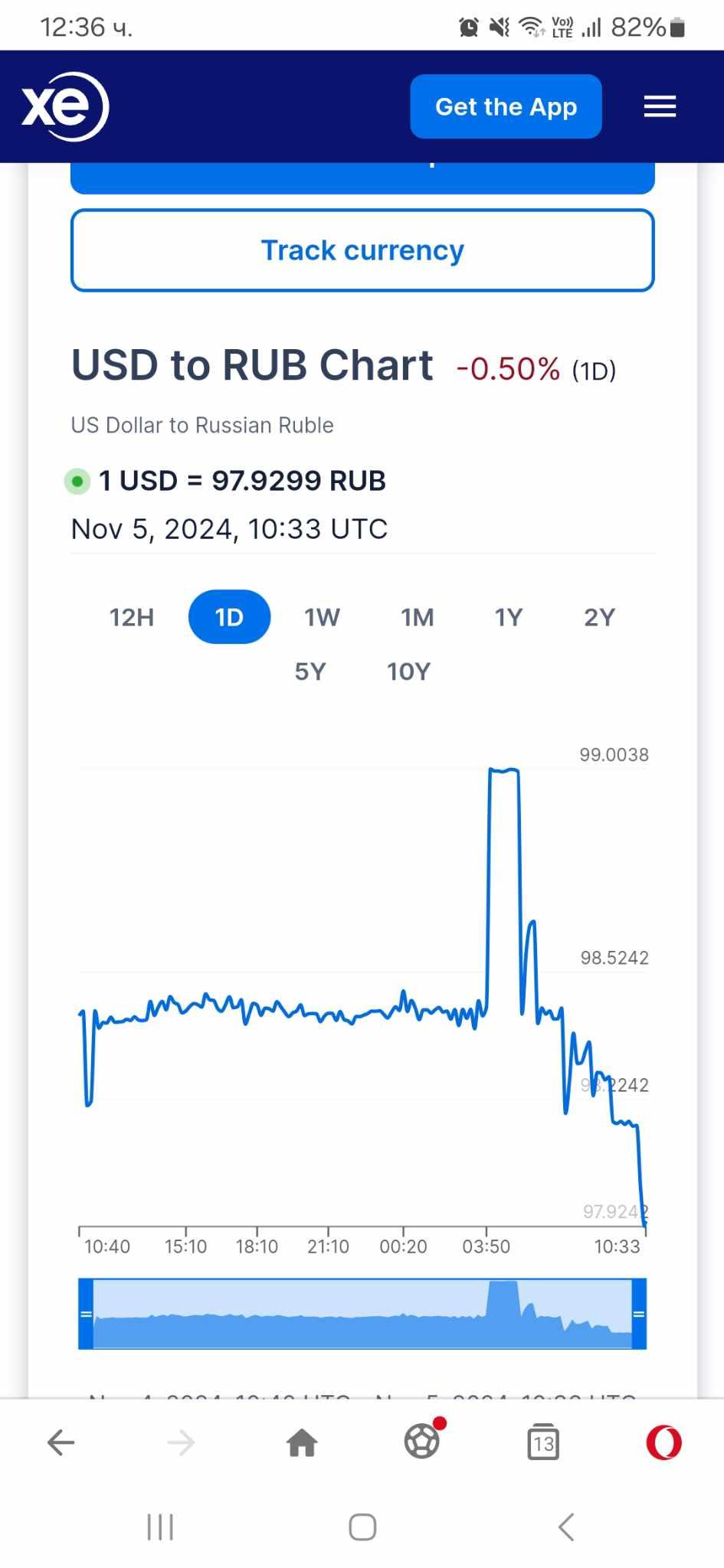724x1568 pixels.
Task: Select the 10Y chart range
Action: click(408, 671)
